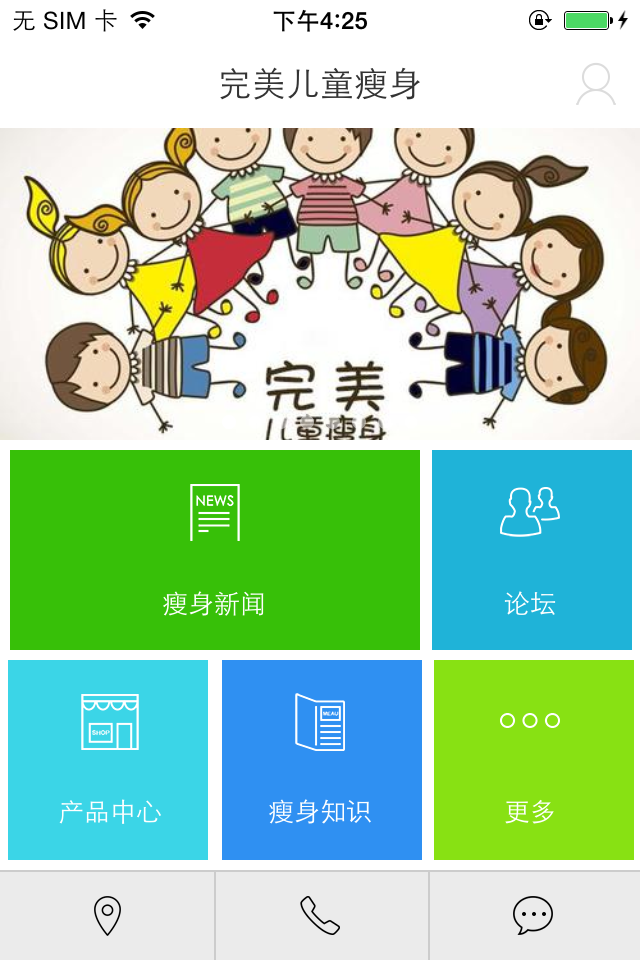The height and width of the screenshot is (960, 640).
Task: Open the 完美儿童瘦身 cartoon children banner
Action: [320, 283]
